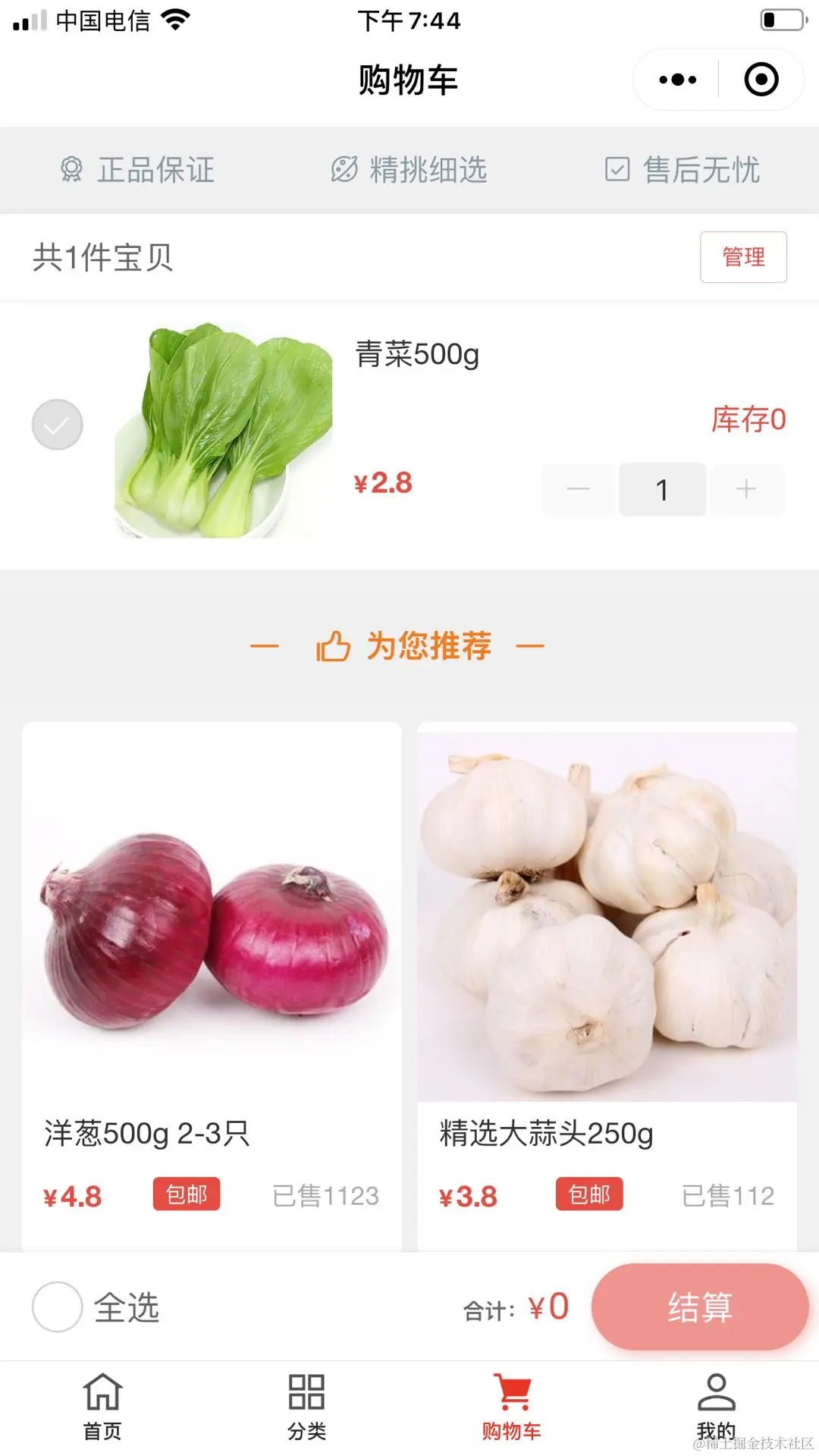
Task: Open the mini program overflow menu
Action: (x=677, y=80)
